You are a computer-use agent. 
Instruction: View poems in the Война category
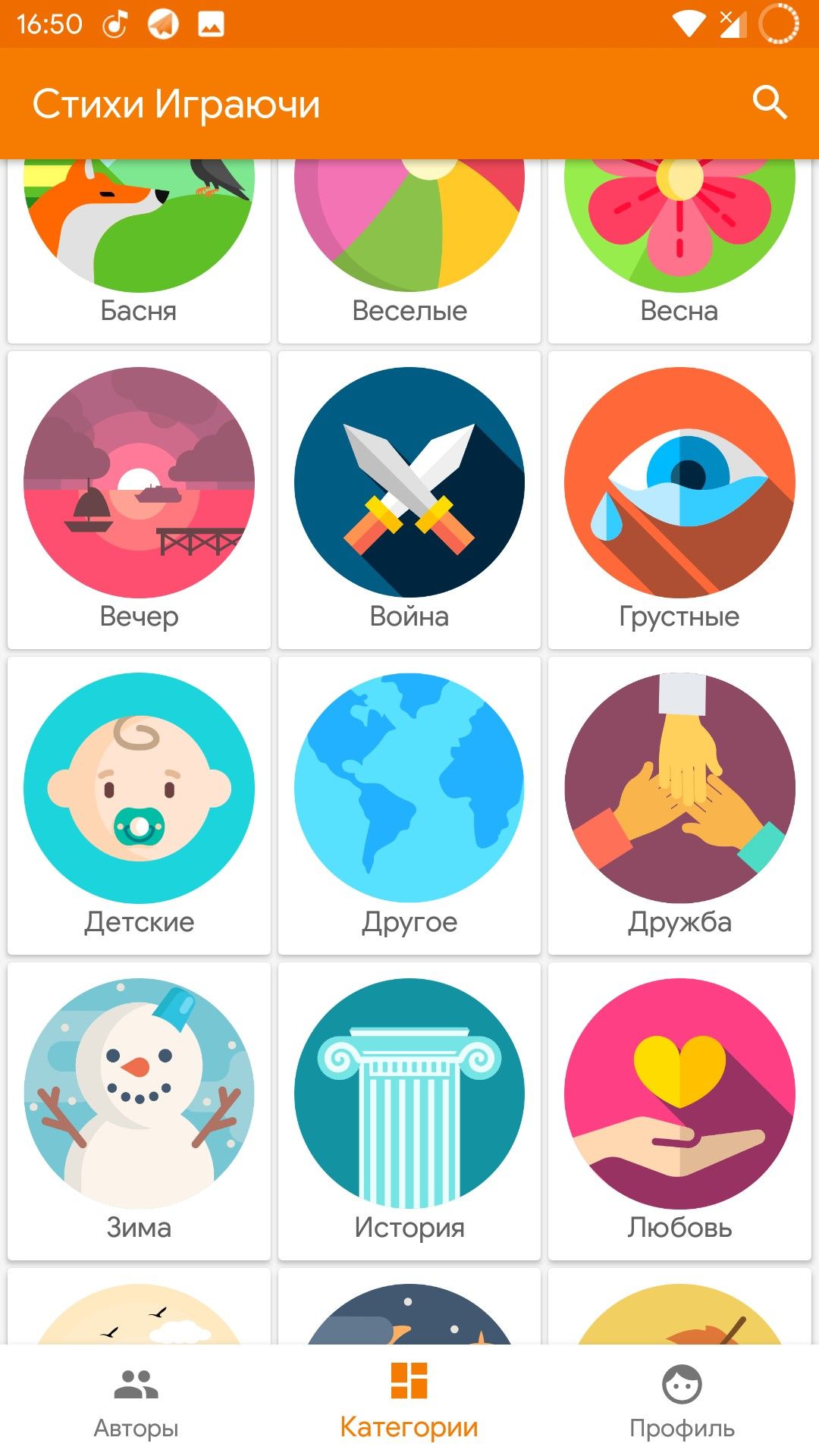pyautogui.click(x=409, y=500)
